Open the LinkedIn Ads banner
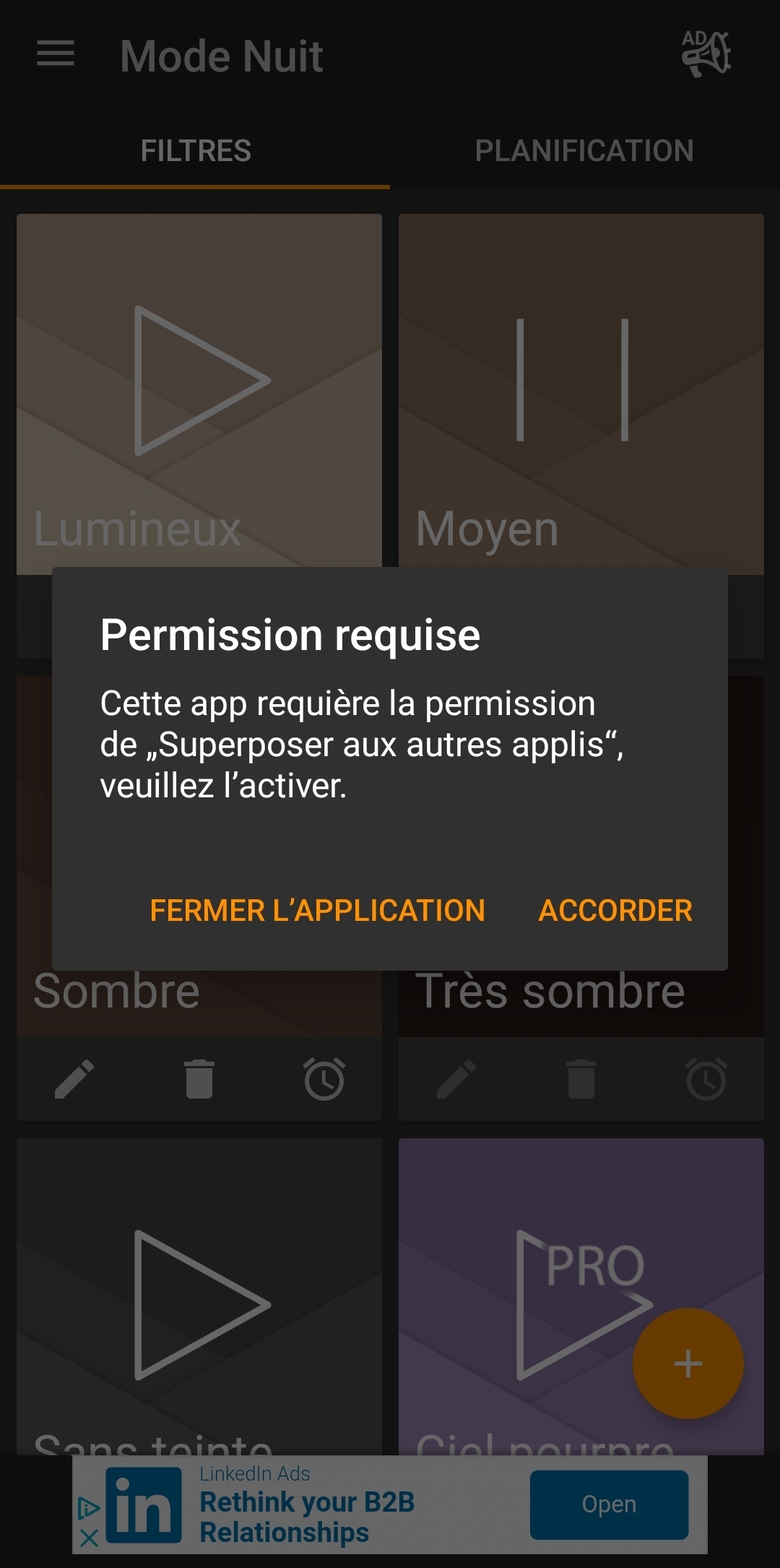 coord(609,1504)
